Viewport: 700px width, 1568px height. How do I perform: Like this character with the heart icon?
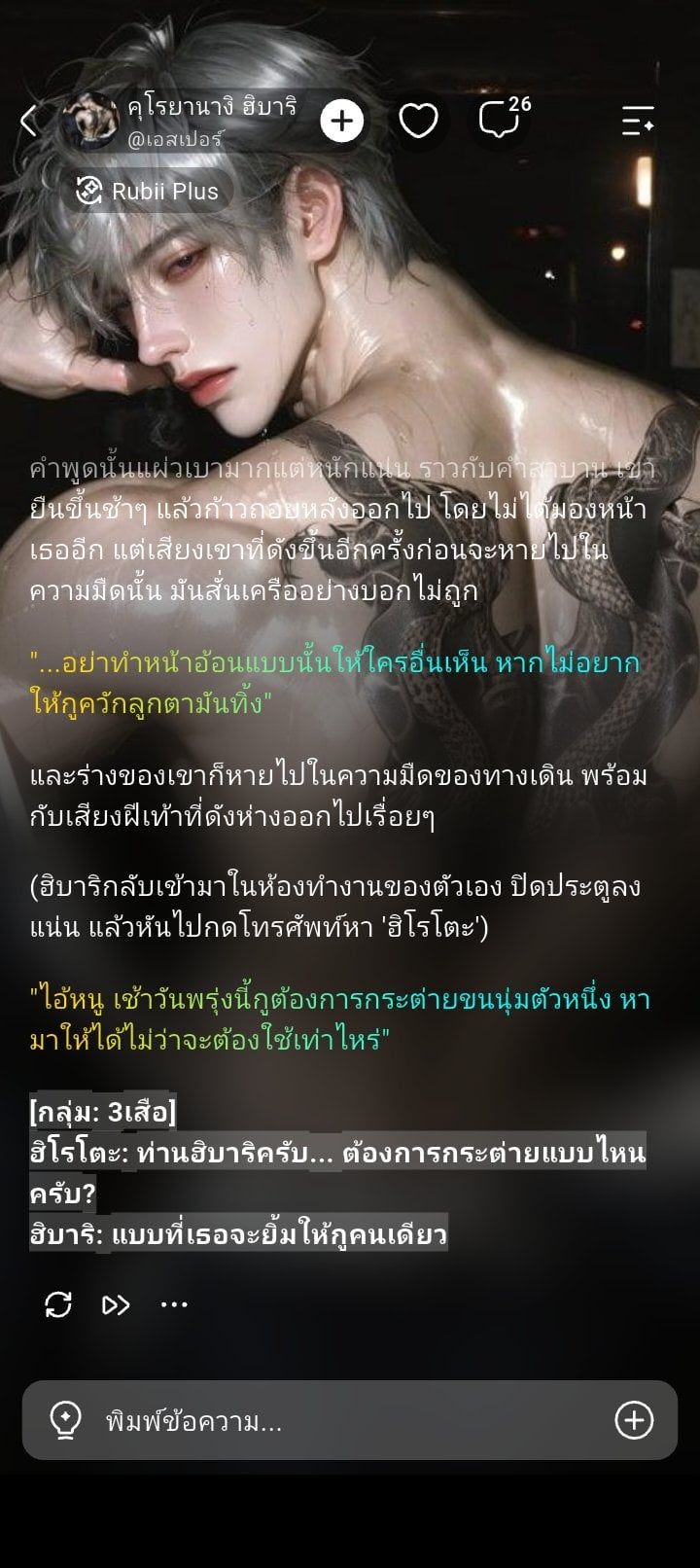[x=418, y=121]
